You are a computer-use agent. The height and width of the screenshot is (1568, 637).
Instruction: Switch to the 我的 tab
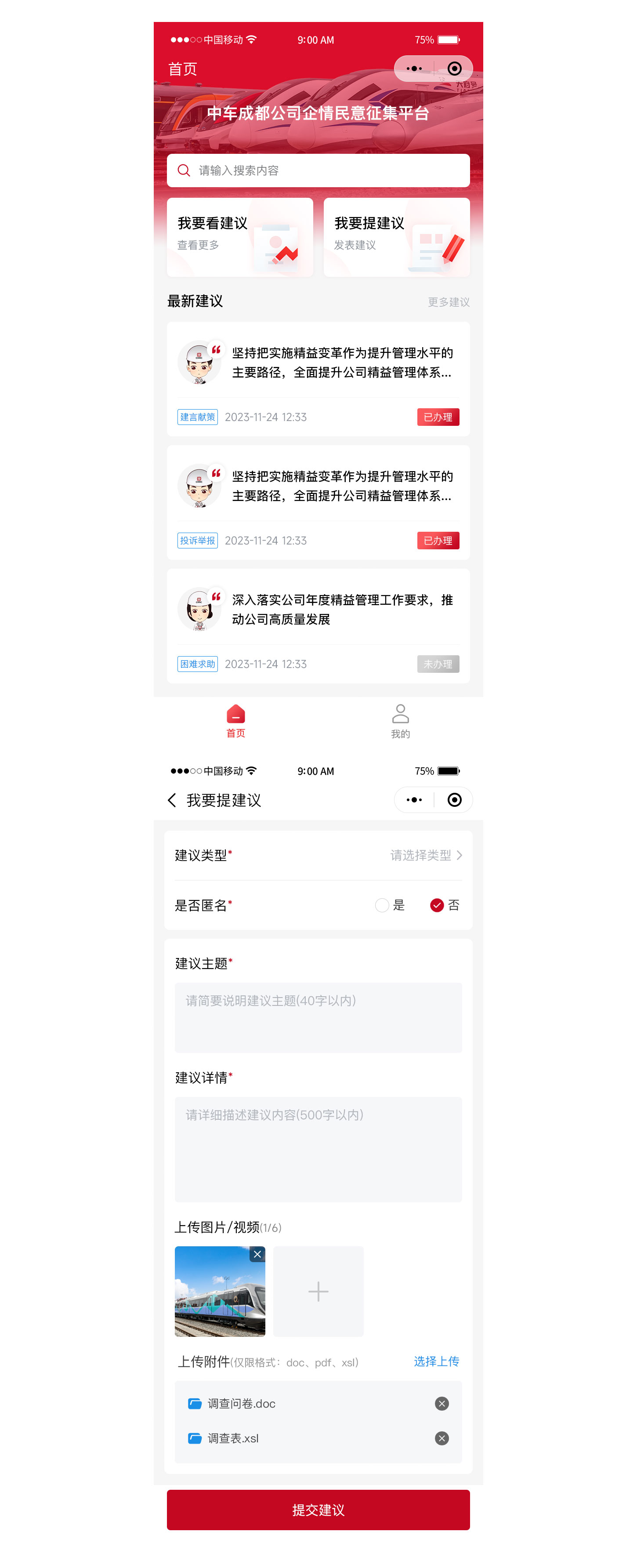click(x=400, y=721)
